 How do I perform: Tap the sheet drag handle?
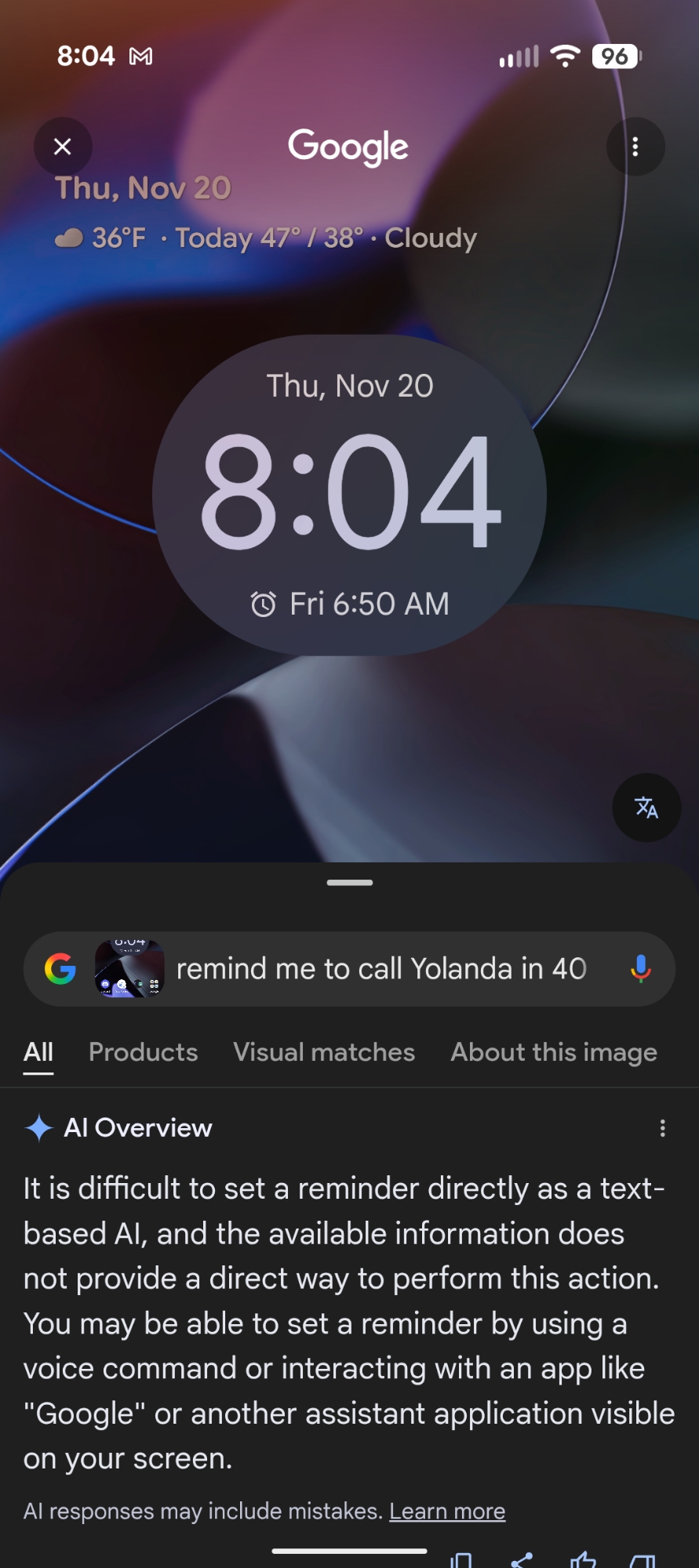(x=350, y=883)
